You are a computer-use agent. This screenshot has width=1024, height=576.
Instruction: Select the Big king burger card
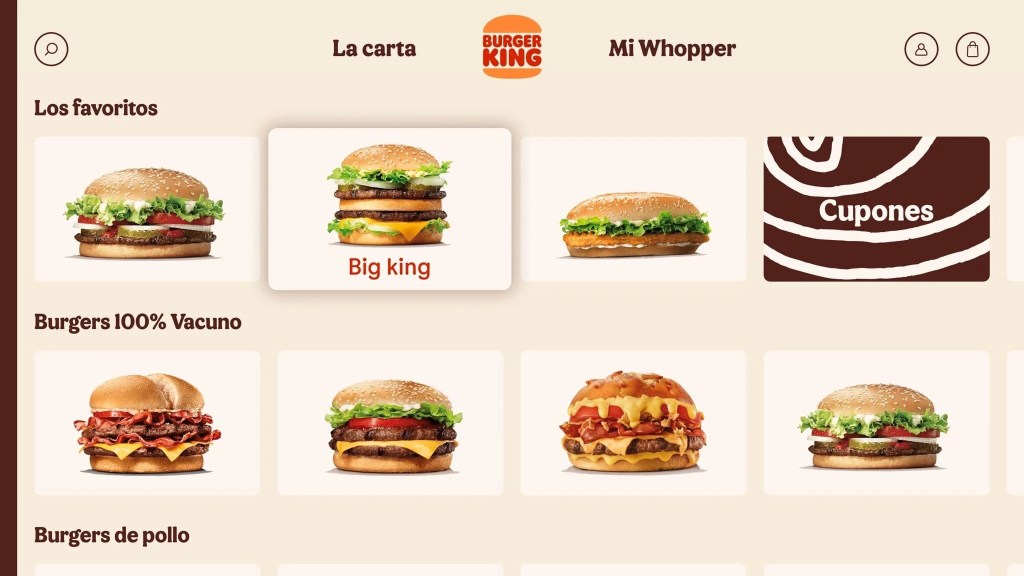(389, 209)
